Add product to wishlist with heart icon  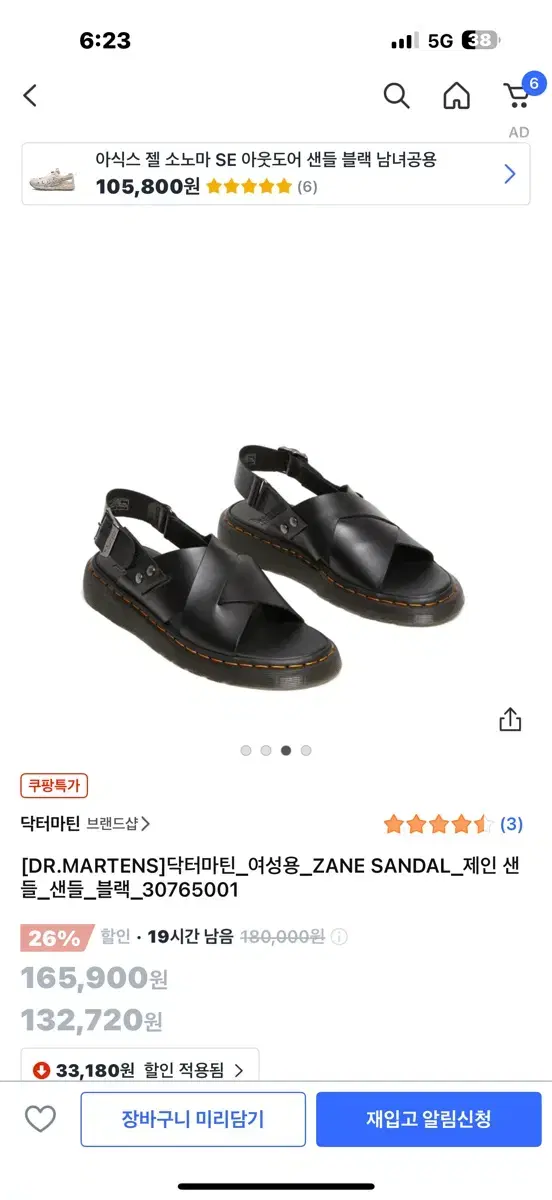[40, 1119]
